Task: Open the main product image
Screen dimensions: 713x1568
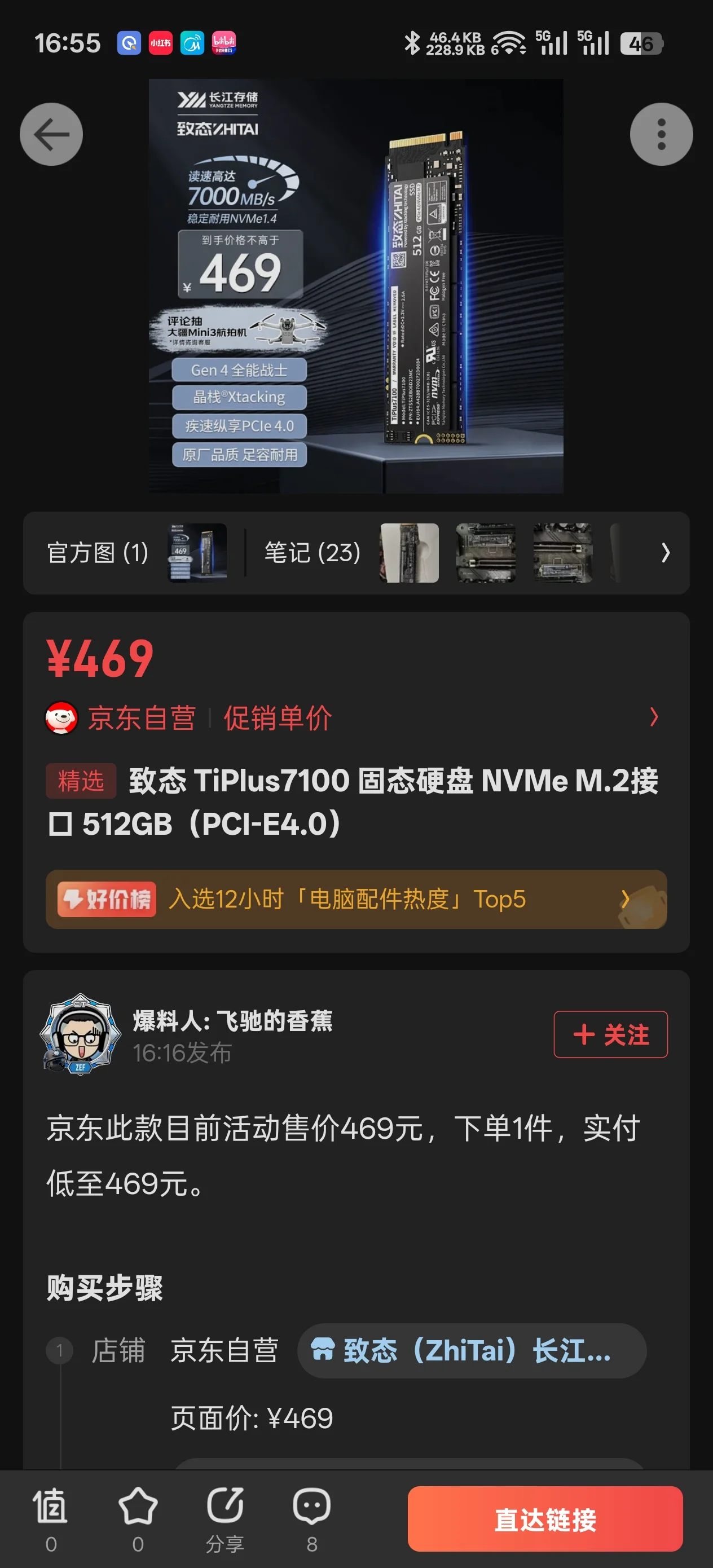Action: pos(356,286)
